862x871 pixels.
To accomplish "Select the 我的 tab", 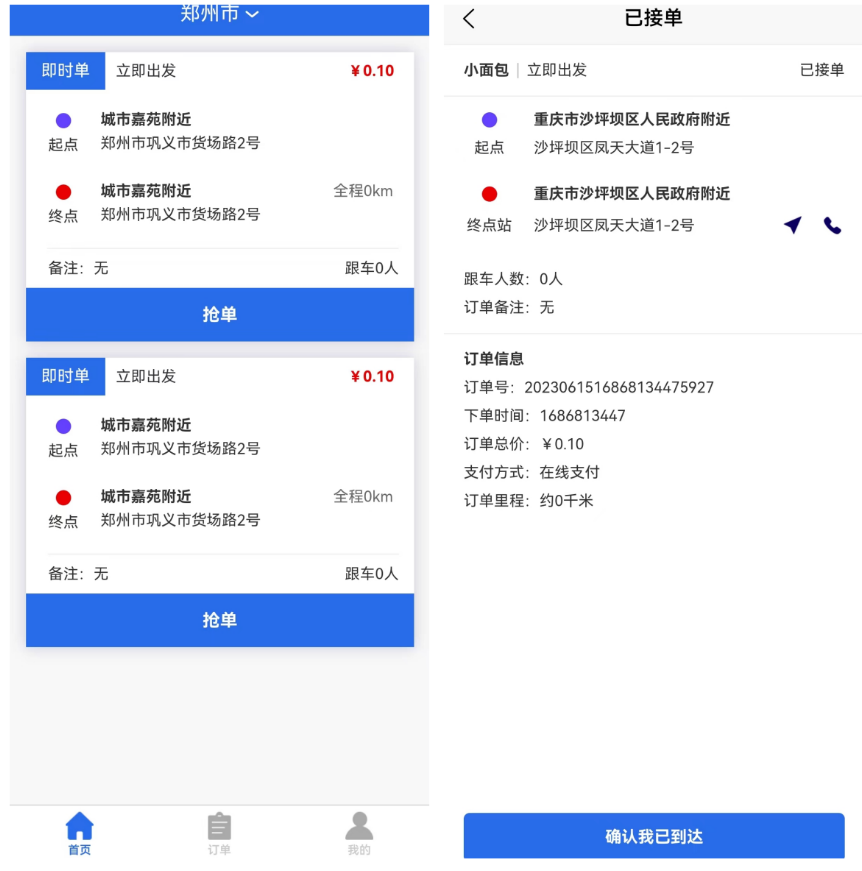I will click(359, 833).
